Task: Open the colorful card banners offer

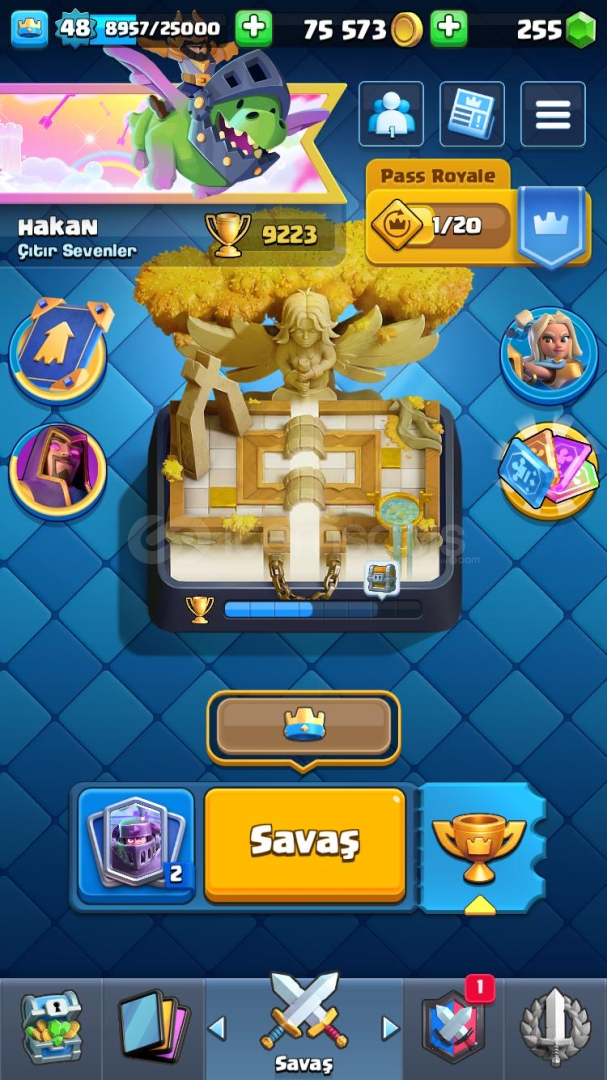Action: (x=549, y=470)
